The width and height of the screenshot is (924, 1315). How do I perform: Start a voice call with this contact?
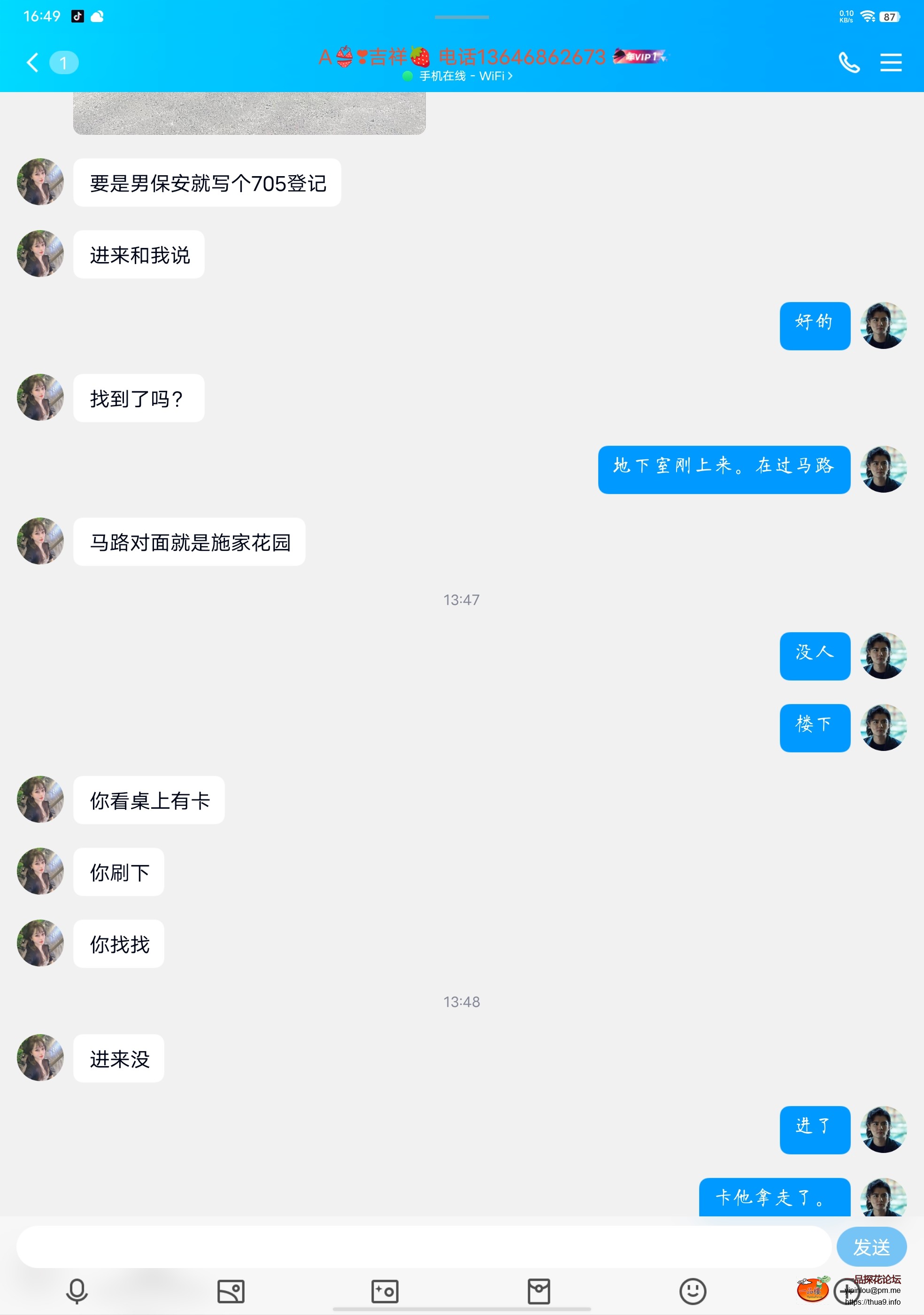[x=849, y=62]
